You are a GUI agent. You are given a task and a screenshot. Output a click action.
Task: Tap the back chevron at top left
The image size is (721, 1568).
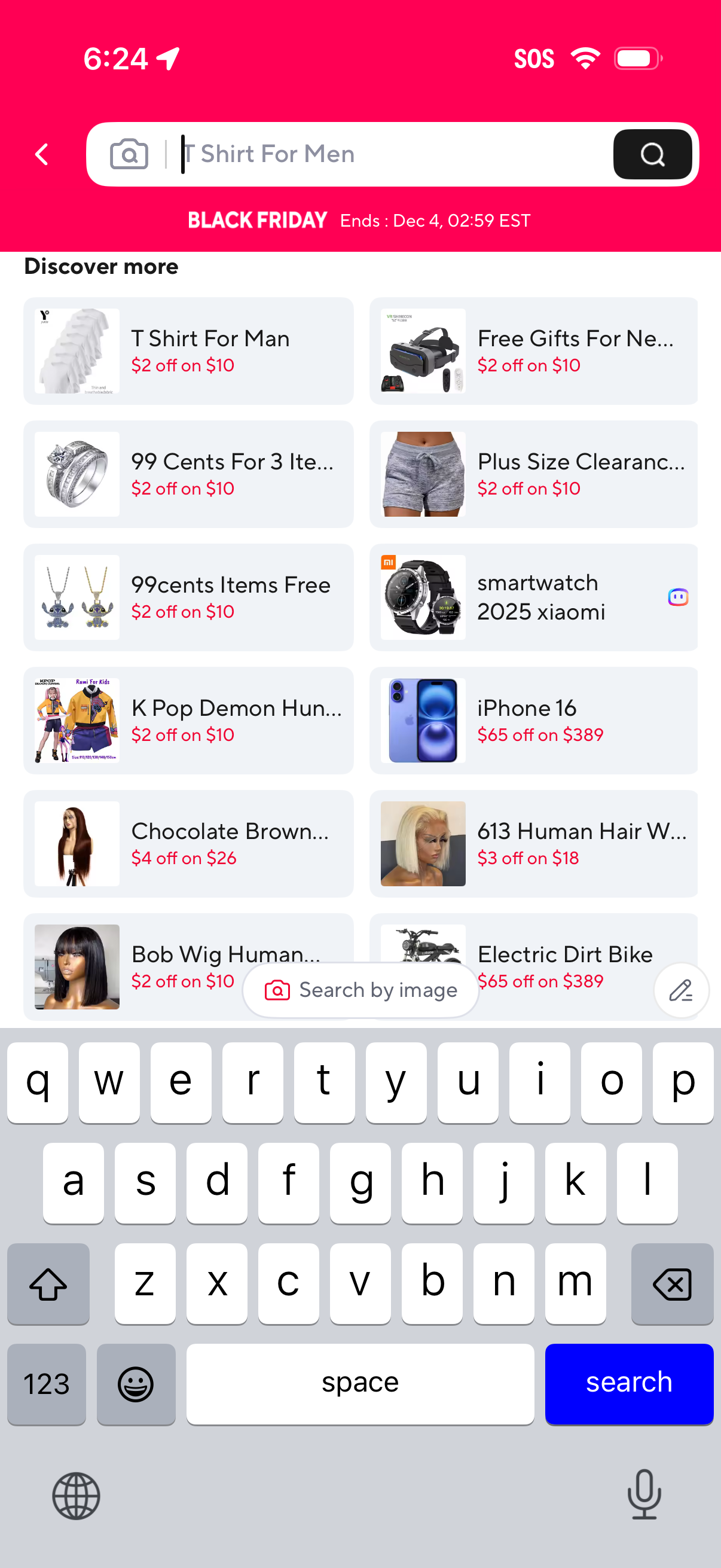41,154
